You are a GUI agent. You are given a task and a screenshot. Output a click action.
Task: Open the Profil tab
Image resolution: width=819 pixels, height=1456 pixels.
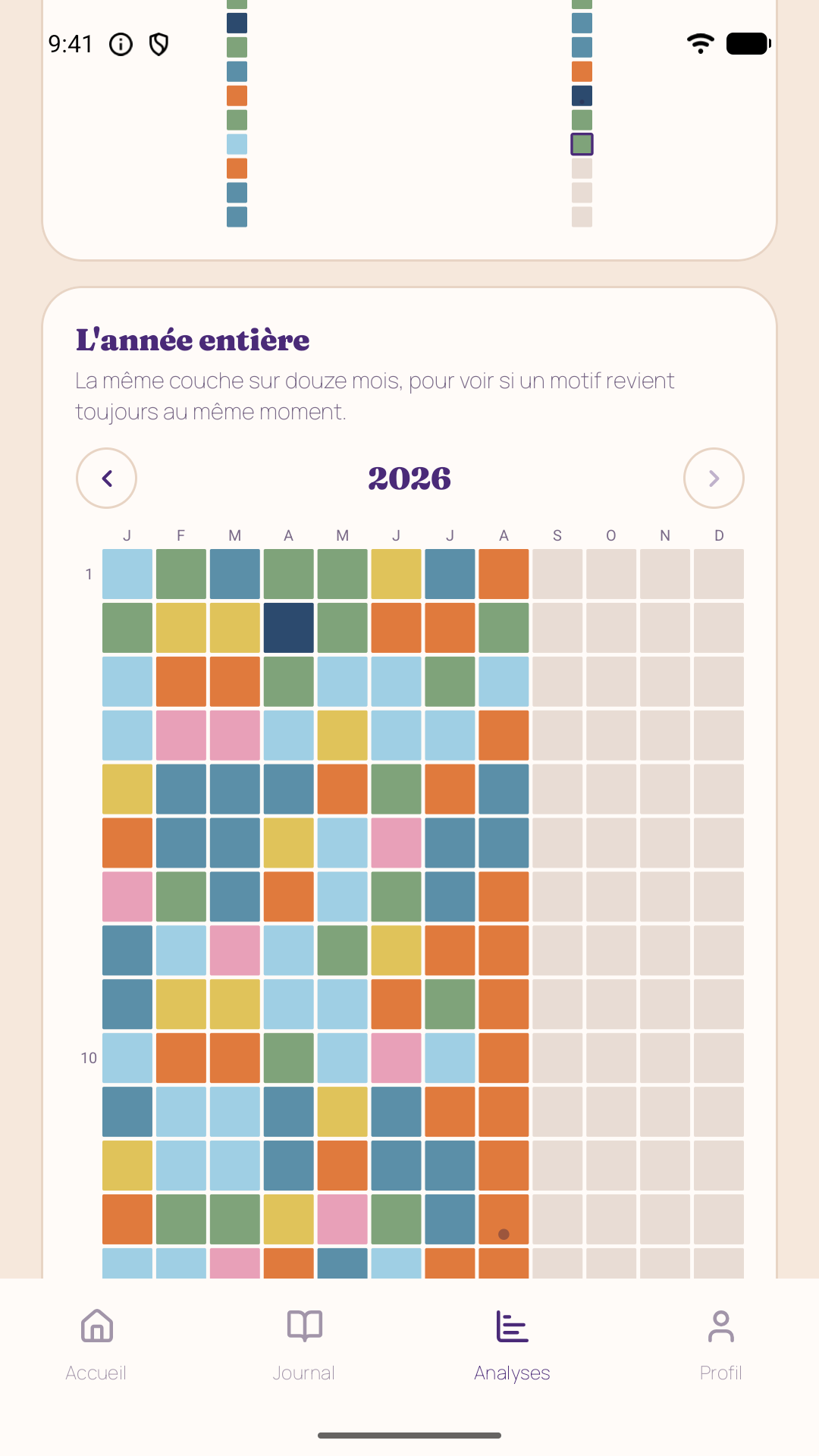pyautogui.click(x=720, y=1345)
